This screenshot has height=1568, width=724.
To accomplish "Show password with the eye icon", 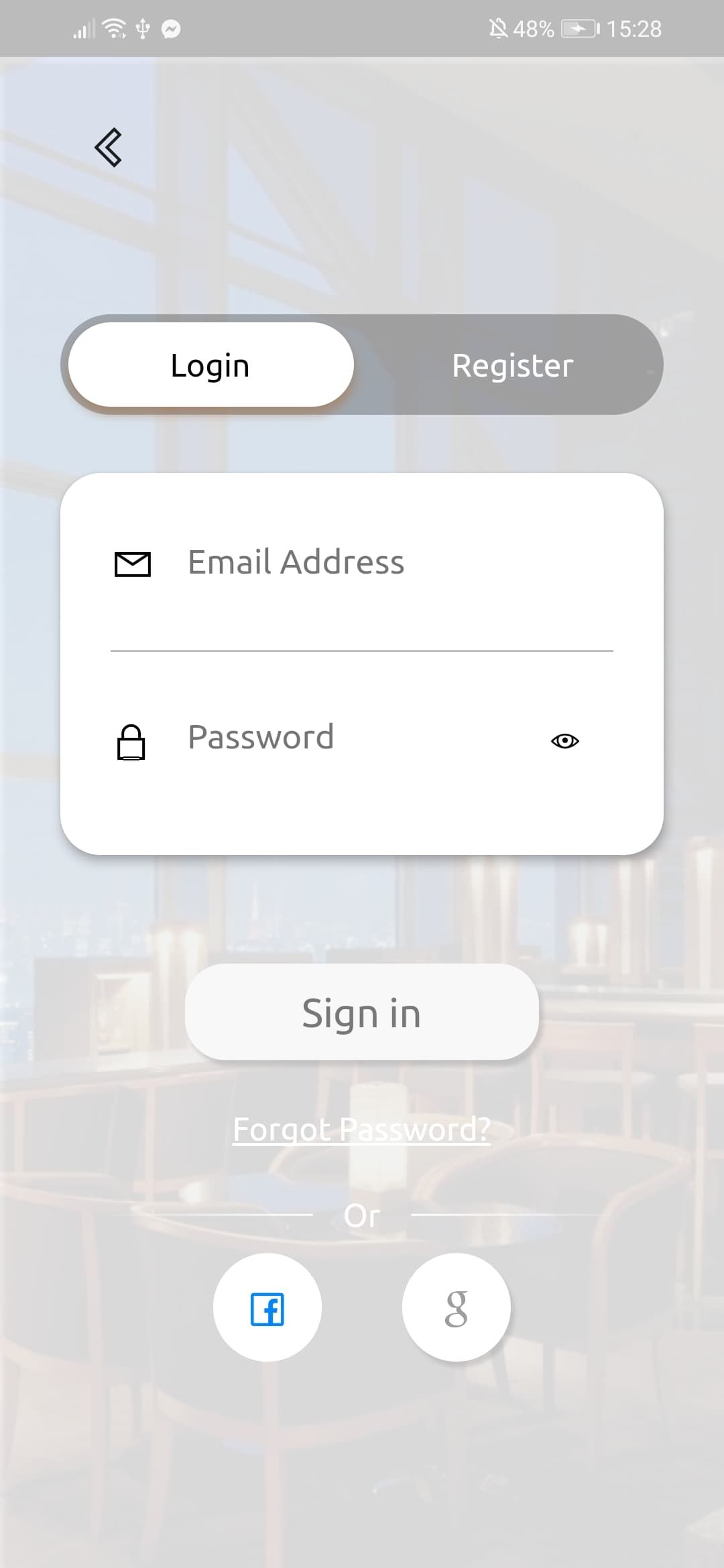I will pyautogui.click(x=564, y=740).
